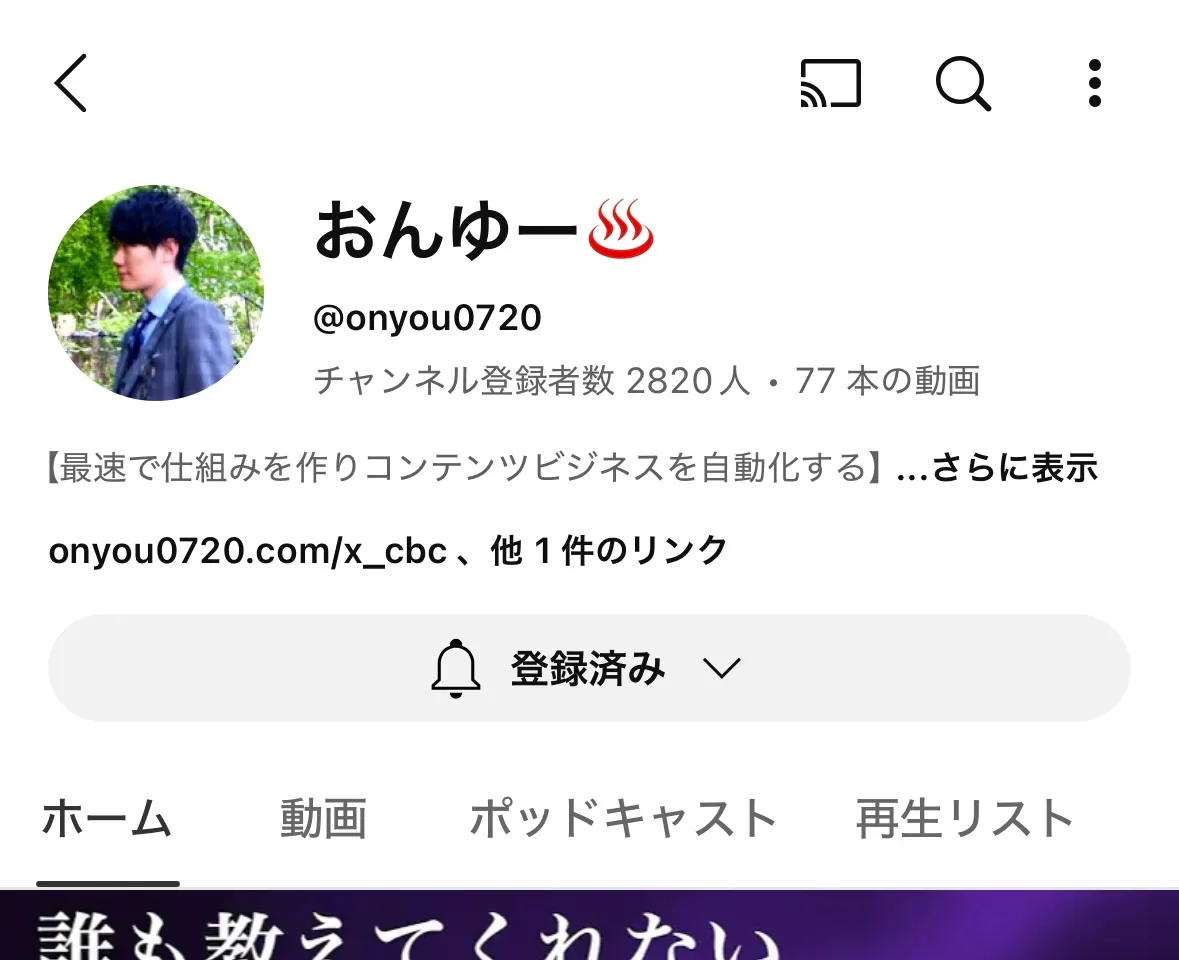Open the three-dot overflow menu
Image resolution: width=1179 pixels, height=960 pixels.
(x=1095, y=83)
